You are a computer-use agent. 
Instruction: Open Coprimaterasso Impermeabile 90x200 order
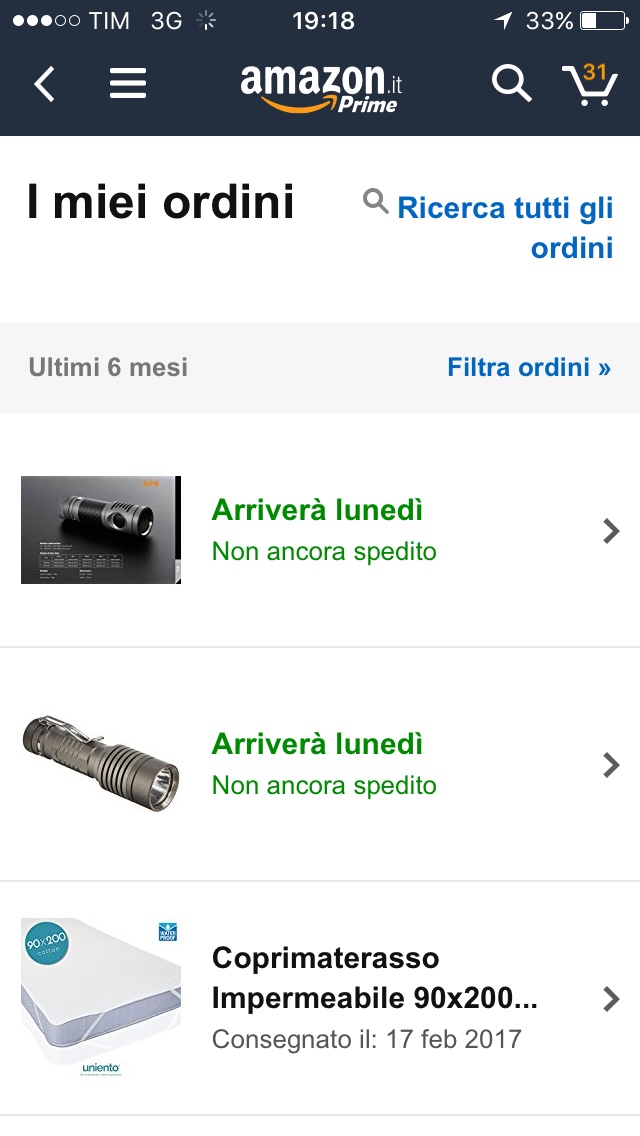320,998
